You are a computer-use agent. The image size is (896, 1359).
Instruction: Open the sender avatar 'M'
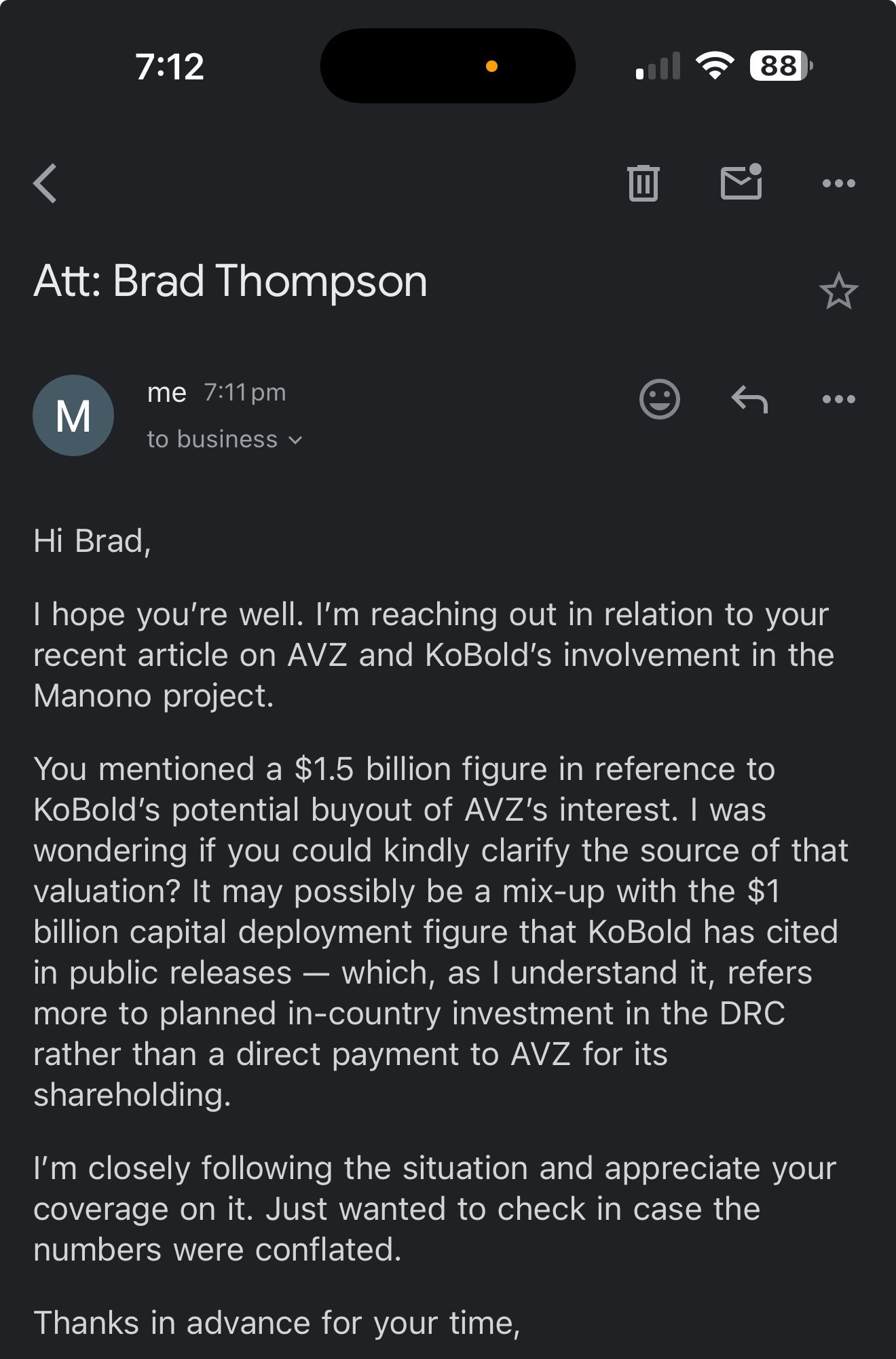pos(73,415)
